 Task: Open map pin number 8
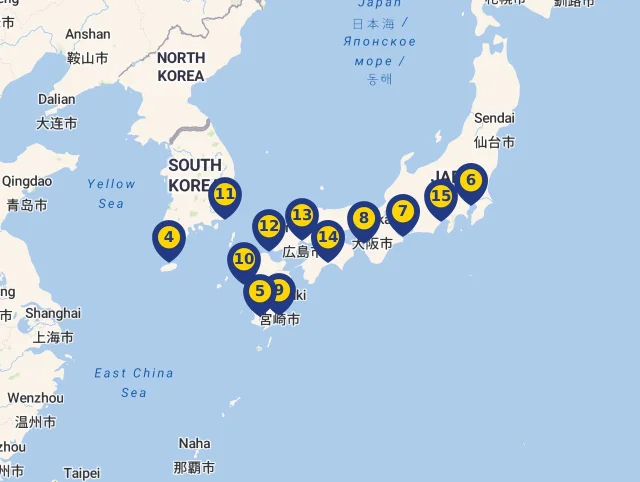coord(364,219)
